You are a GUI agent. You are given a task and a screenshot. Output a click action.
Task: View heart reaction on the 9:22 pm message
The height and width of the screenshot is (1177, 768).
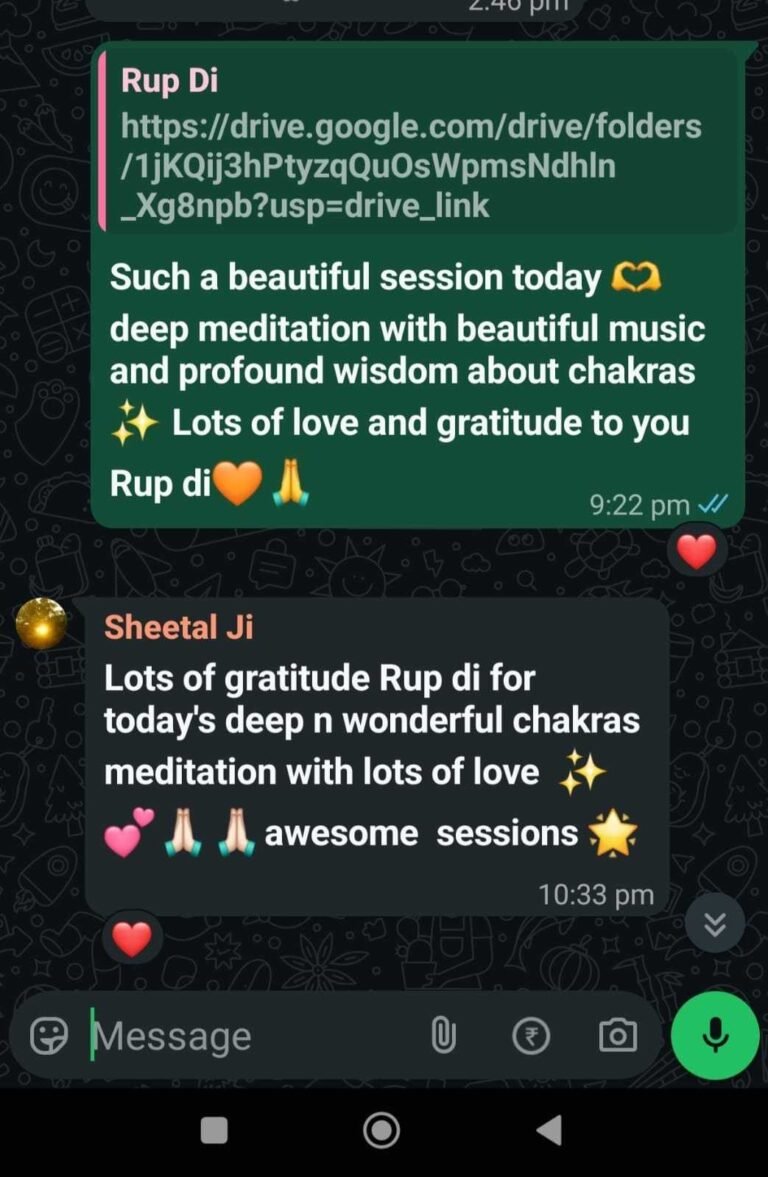tap(697, 550)
